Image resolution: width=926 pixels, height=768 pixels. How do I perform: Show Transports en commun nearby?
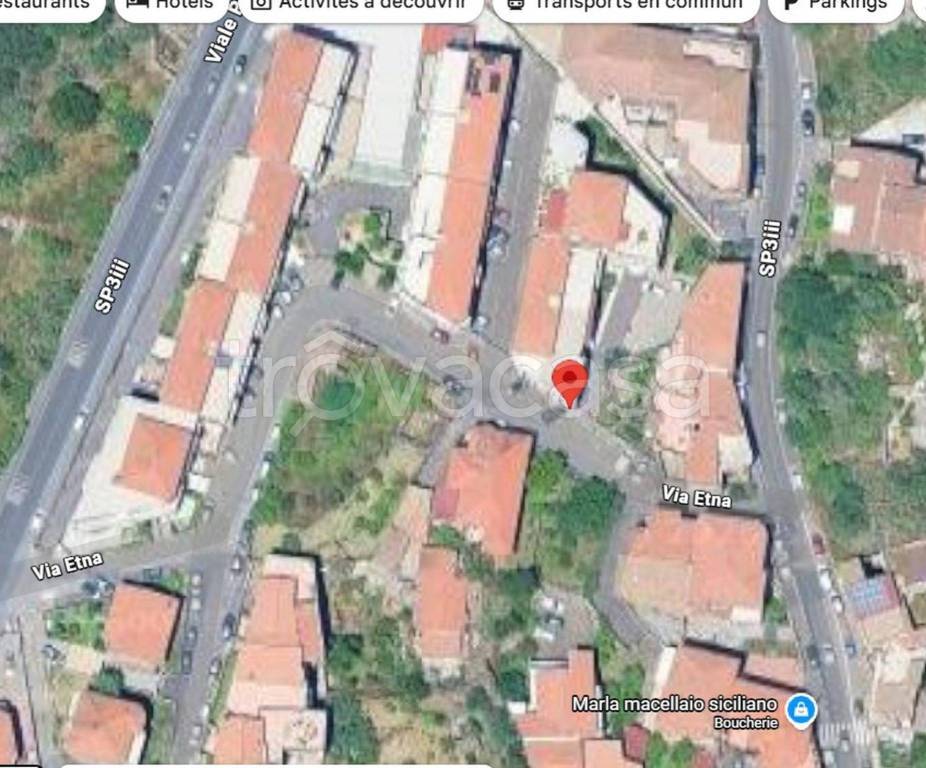point(626,5)
